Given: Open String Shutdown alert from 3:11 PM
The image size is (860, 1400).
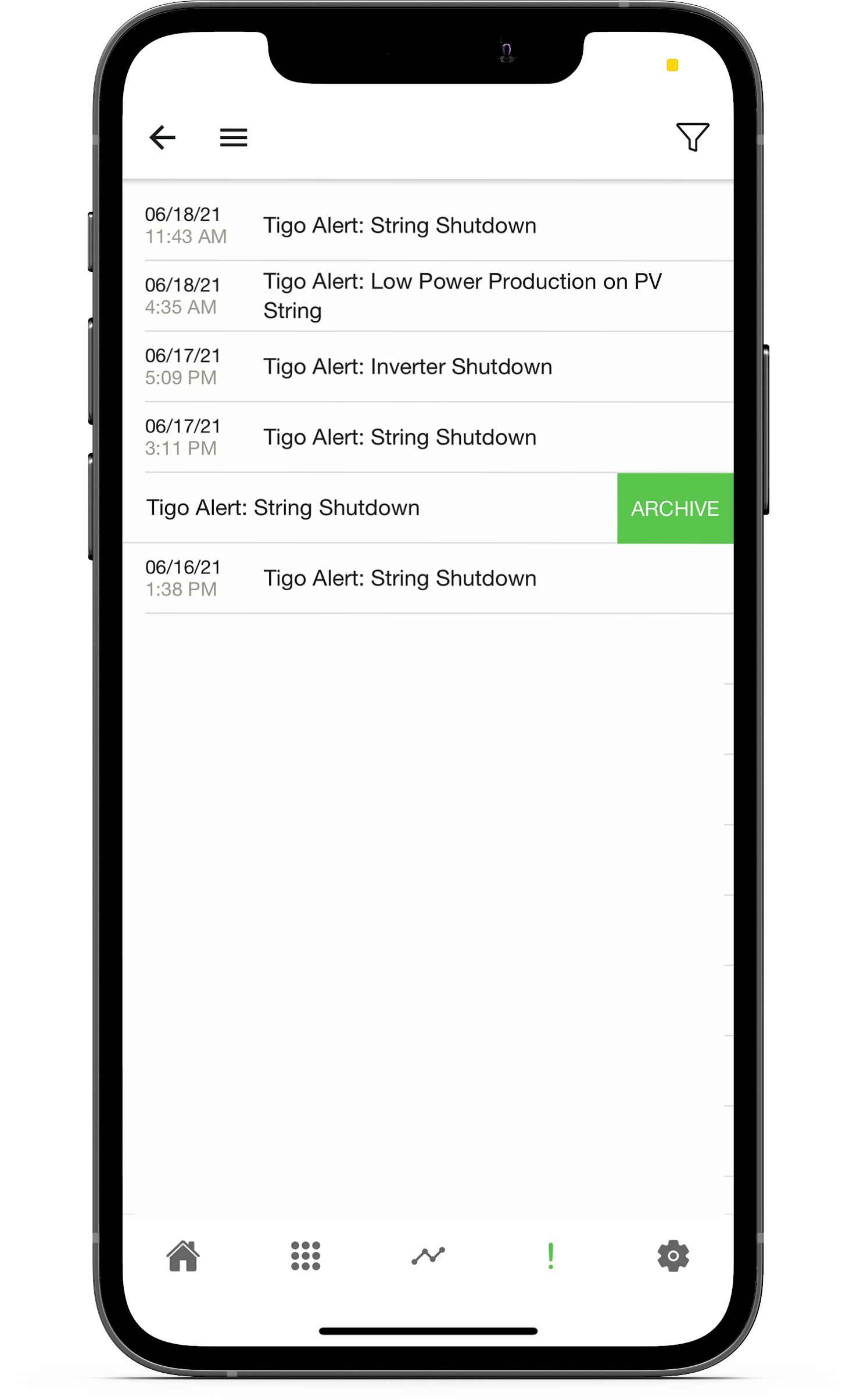Looking at the screenshot, I should point(400,437).
